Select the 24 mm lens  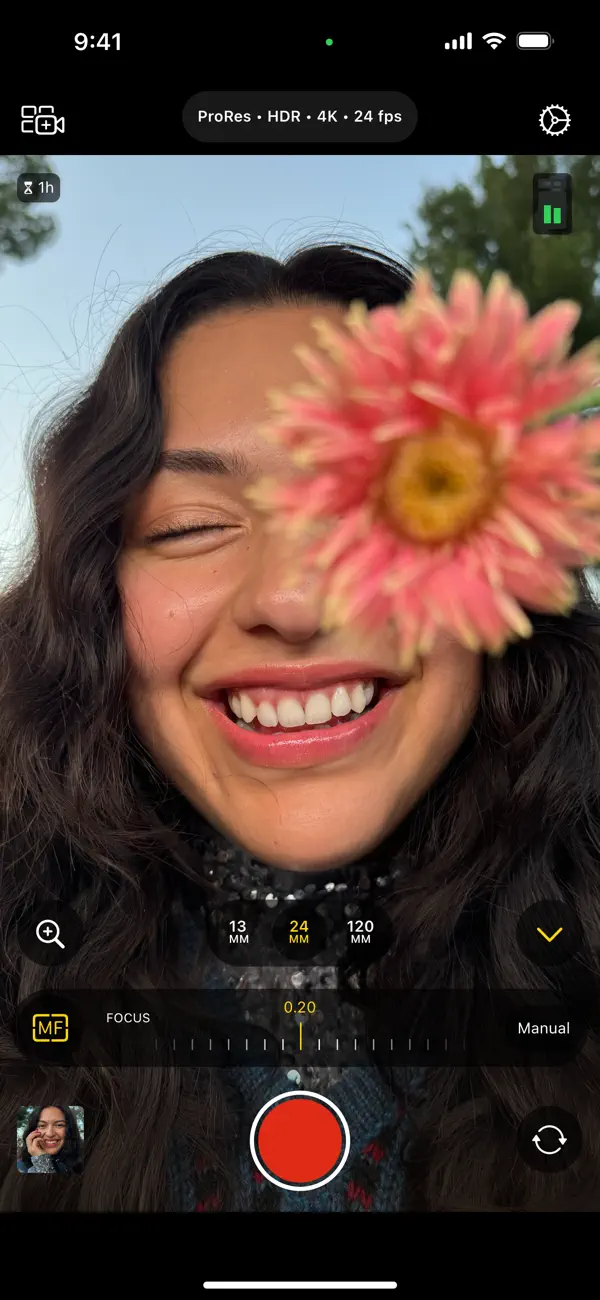pos(299,933)
